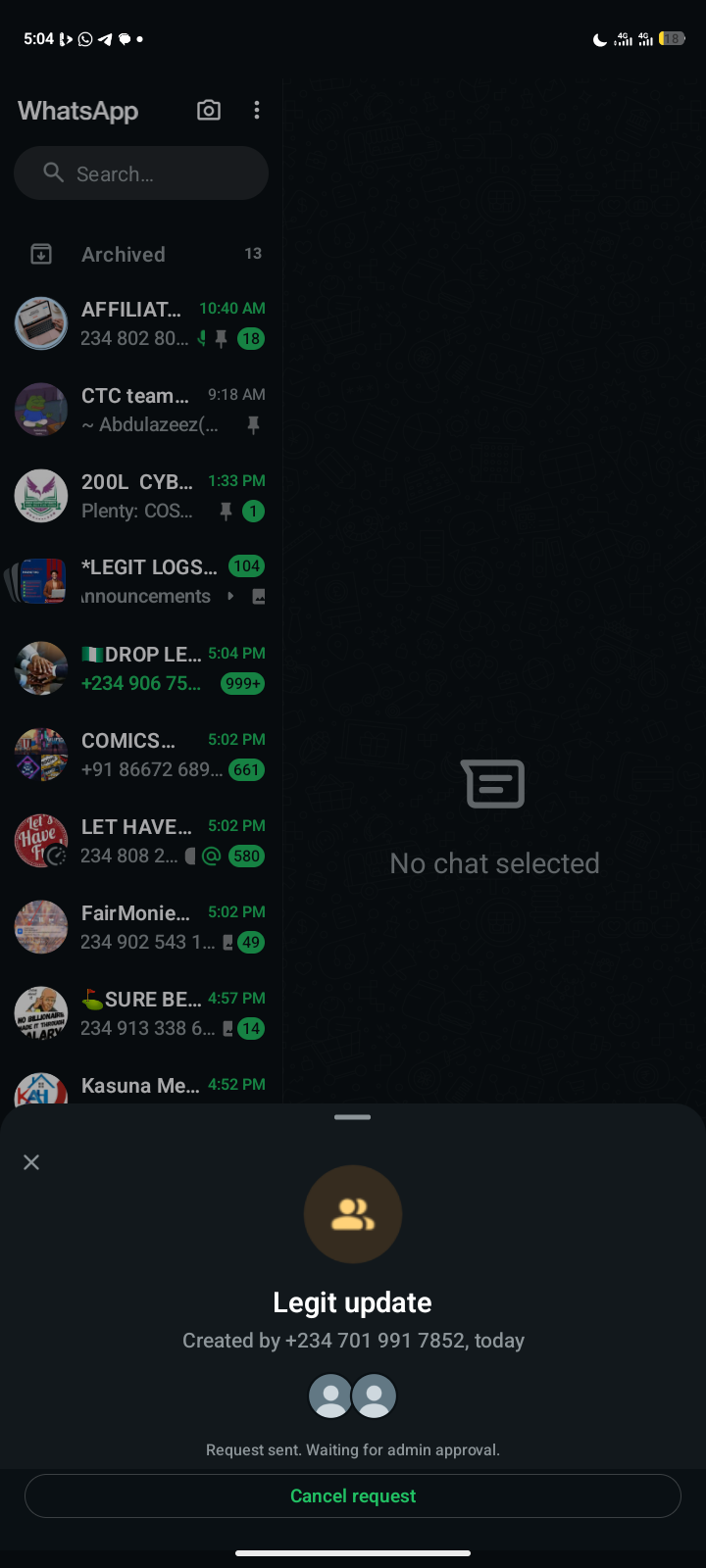Cancel the group join request

353,1496
